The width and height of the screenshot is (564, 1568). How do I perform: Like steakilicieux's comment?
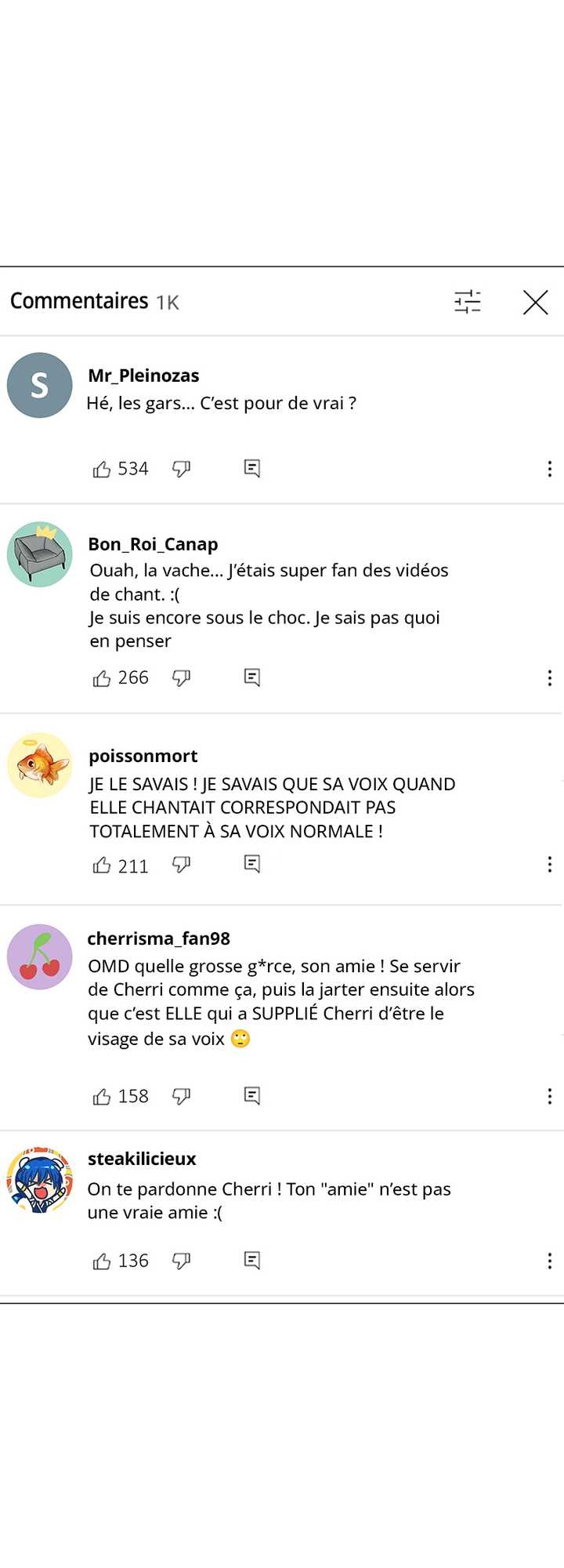[102, 1261]
